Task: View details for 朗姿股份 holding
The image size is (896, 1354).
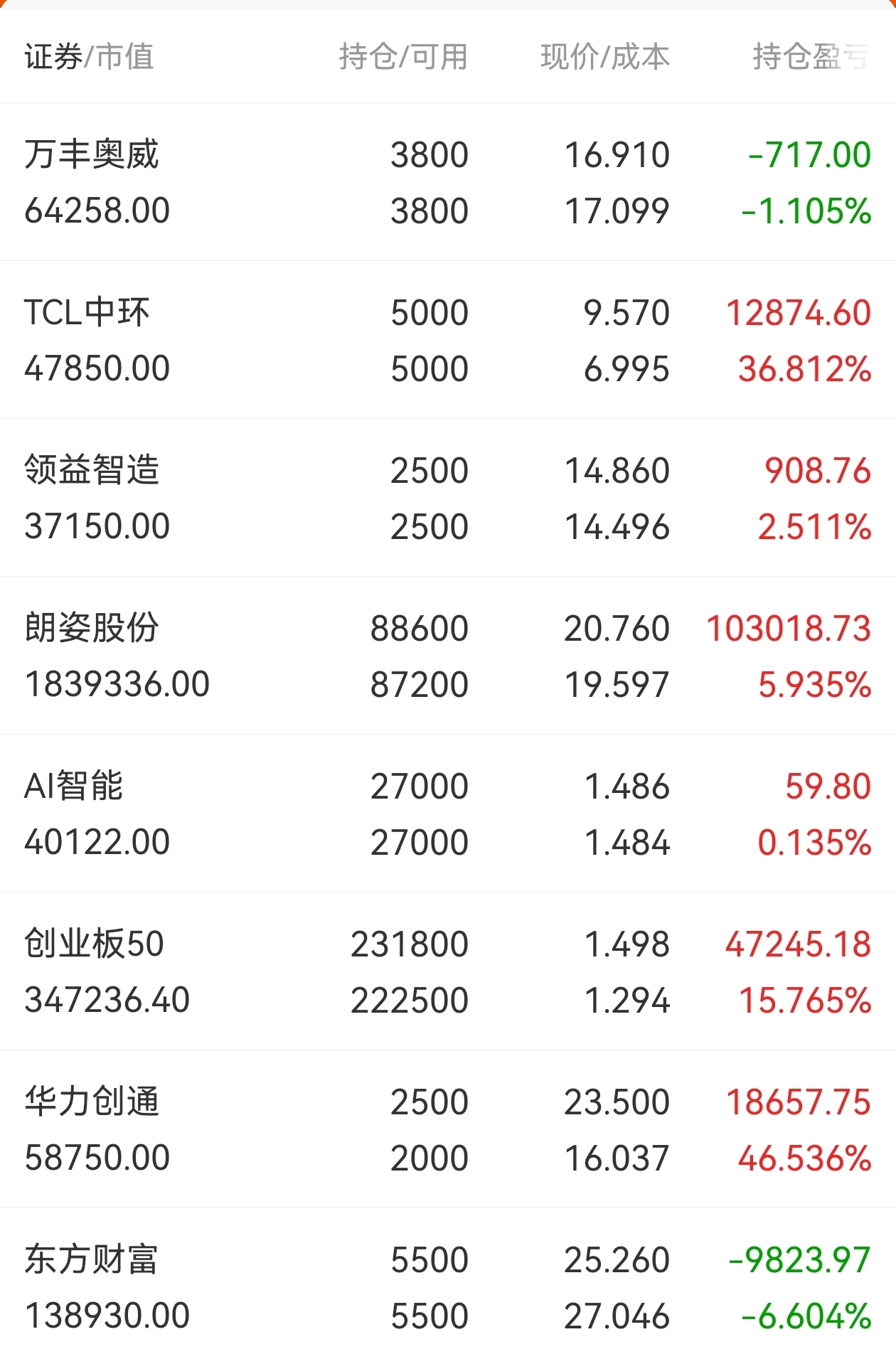Action: [448, 656]
